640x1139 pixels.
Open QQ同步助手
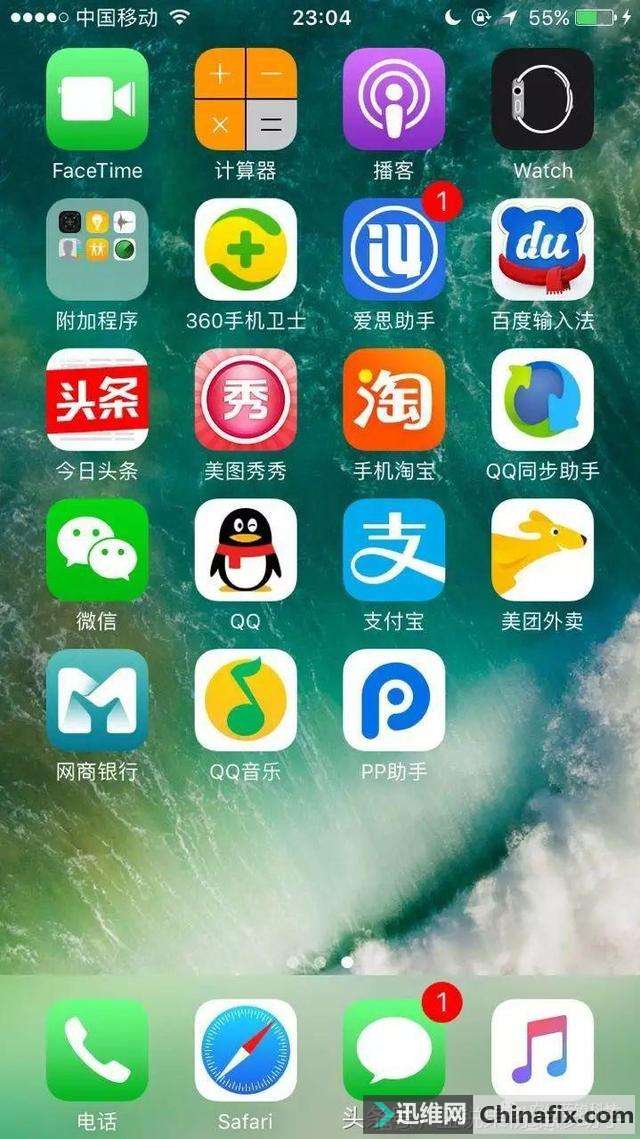[x=542, y=399]
